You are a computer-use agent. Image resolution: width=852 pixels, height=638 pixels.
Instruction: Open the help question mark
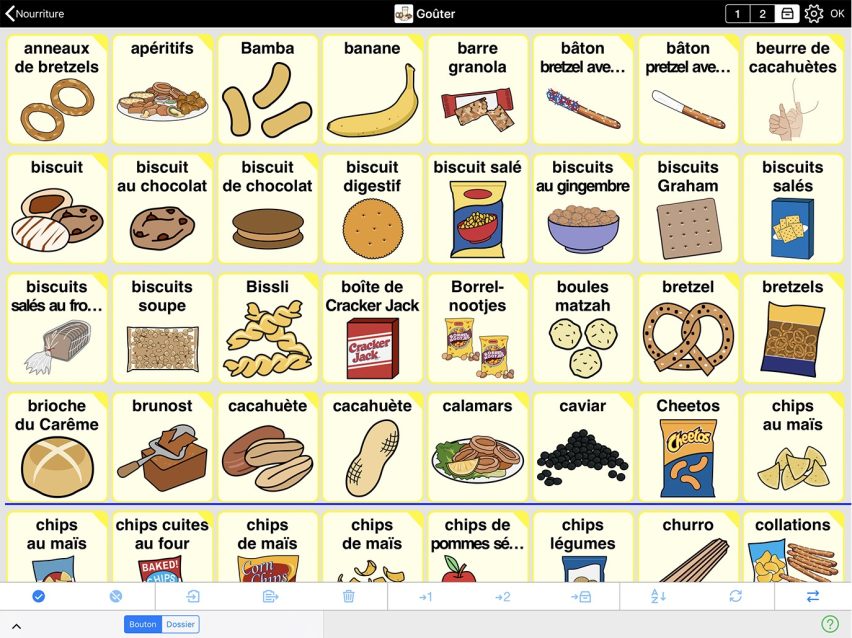coord(829,624)
